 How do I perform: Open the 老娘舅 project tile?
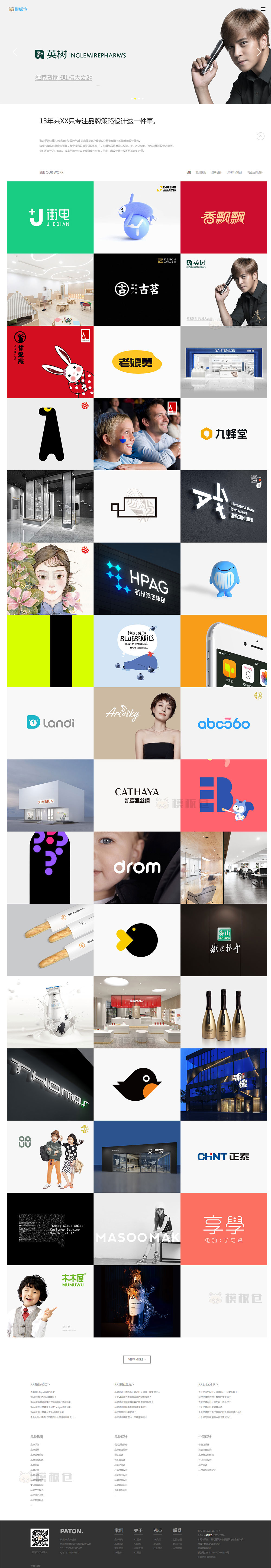click(x=137, y=362)
